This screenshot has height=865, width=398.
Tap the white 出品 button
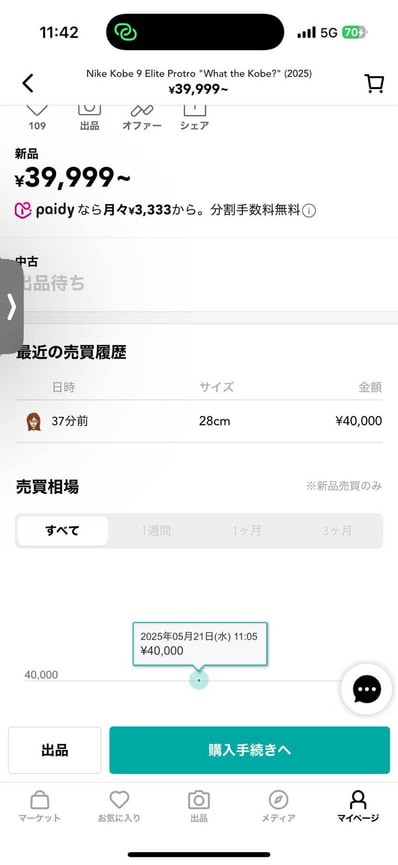pyautogui.click(x=55, y=750)
